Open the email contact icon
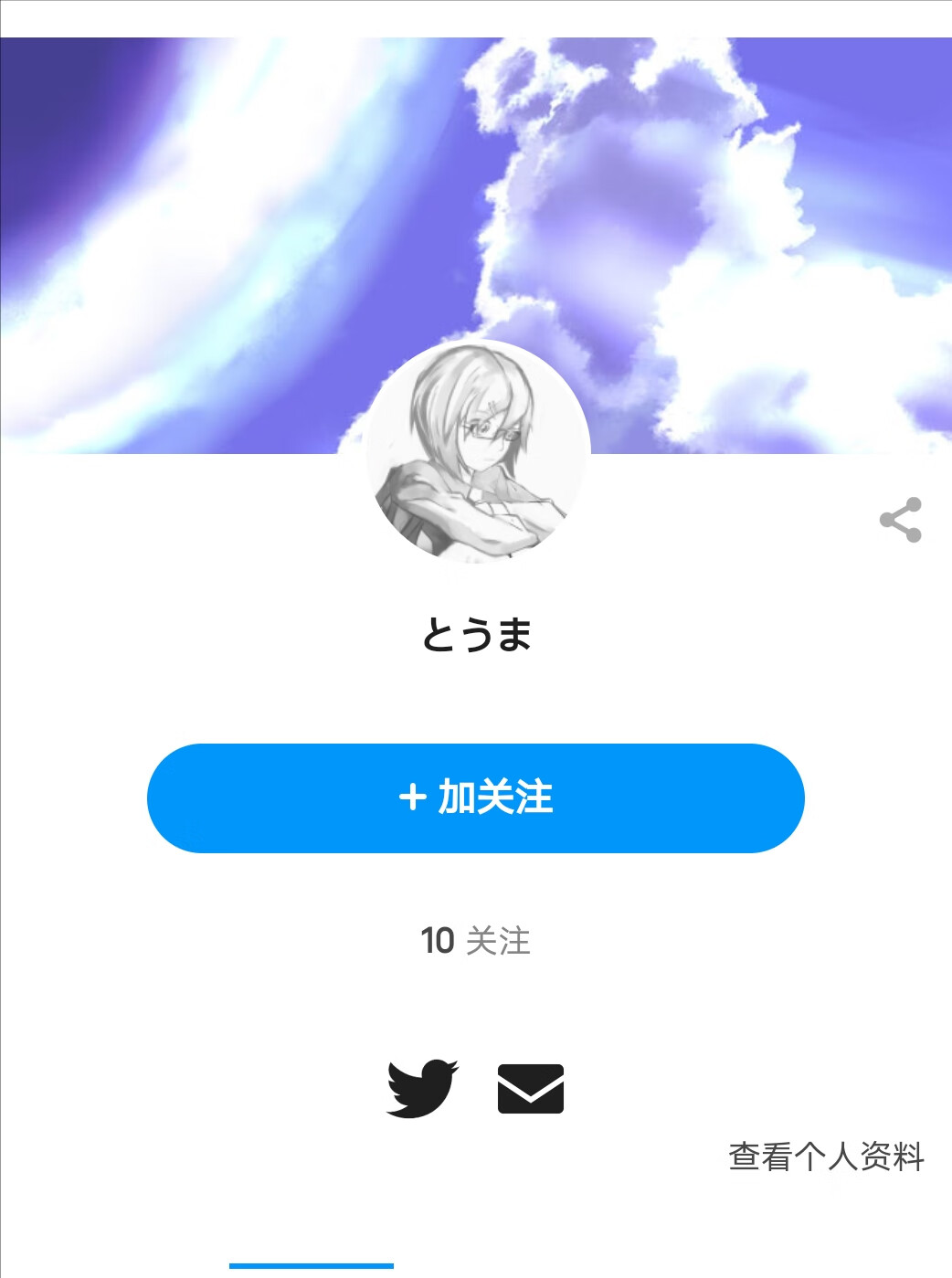The height and width of the screenshot is (1278, 952). click(530, 1089)
